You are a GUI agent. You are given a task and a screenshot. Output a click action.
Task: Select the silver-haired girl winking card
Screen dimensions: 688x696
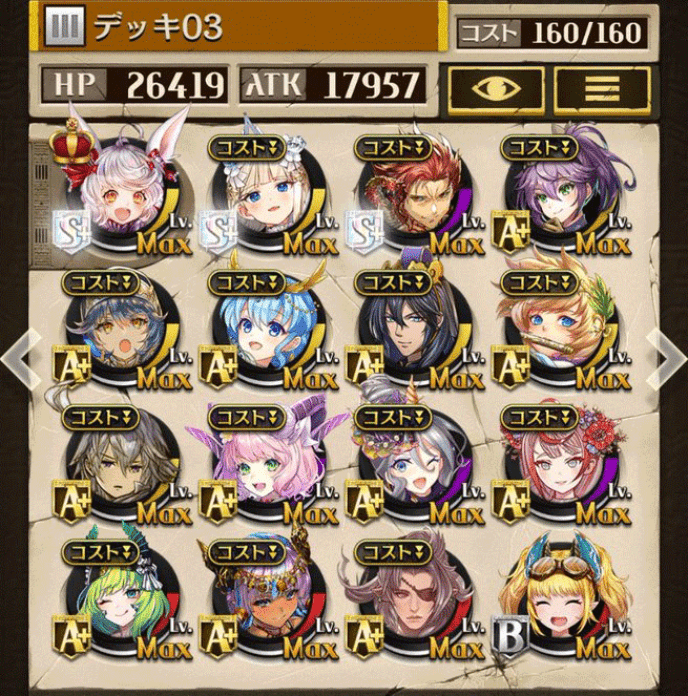(x=410, y=465)
